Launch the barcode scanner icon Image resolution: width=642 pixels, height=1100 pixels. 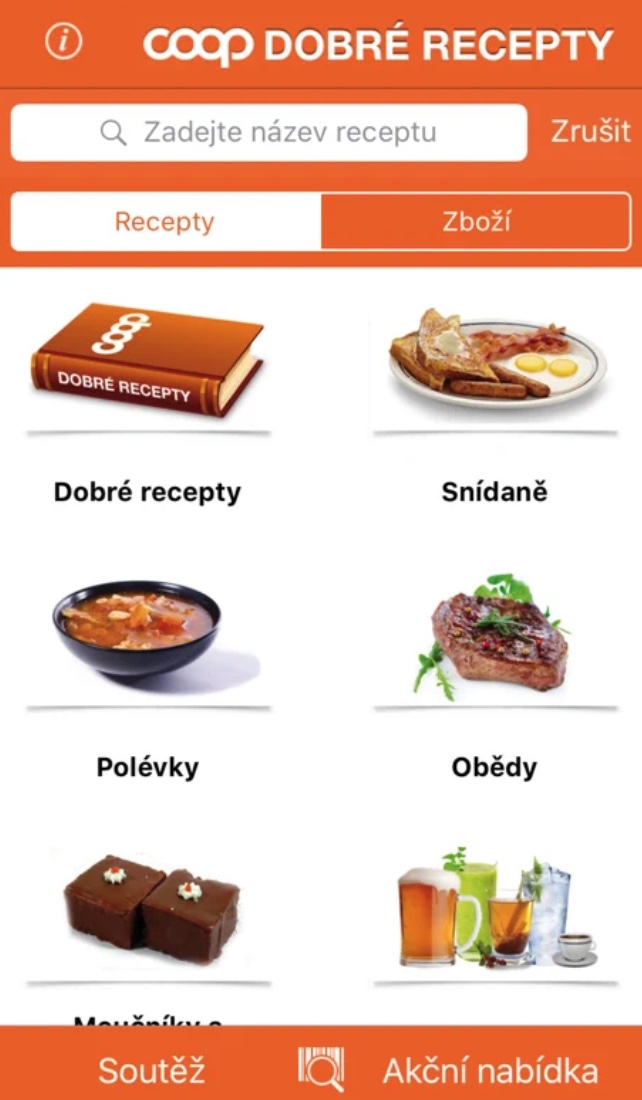321,1069
